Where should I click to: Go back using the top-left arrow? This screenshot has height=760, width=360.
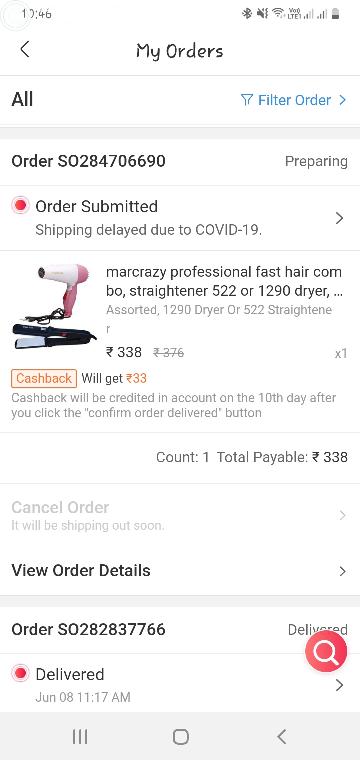[25, 49]
